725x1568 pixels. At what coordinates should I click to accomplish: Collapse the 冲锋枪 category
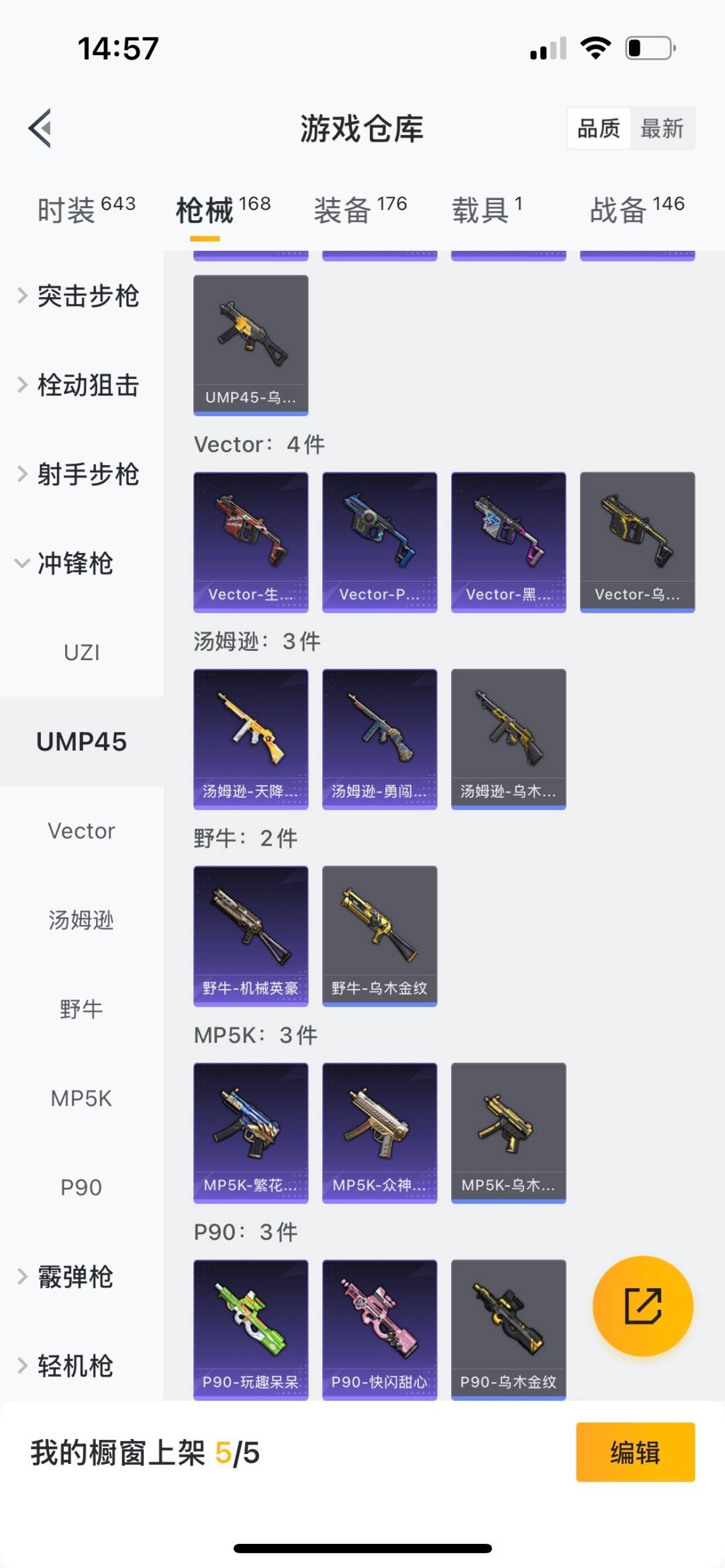[x=67, y=564]
